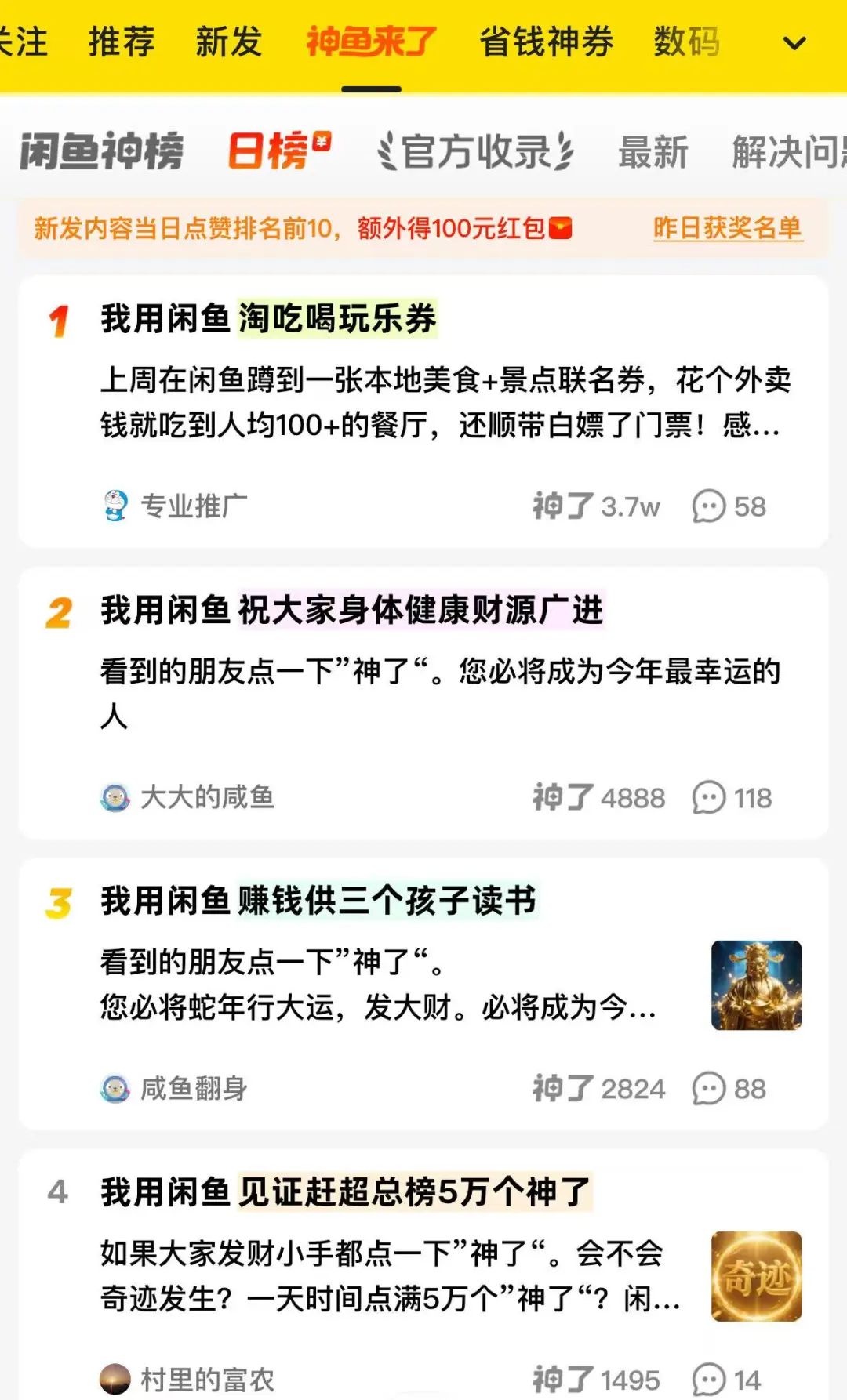Switch to the 最新 tab
This screenshot has width=847, height=1400.
(x=653, y=151)
